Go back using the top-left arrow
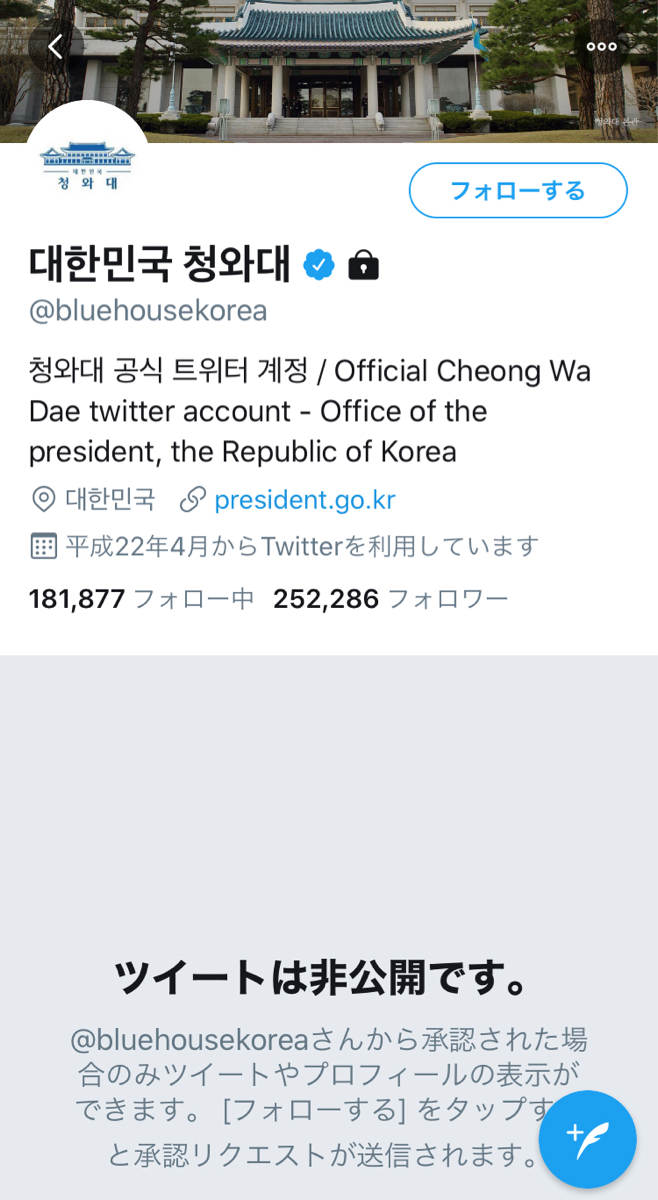This screenshot has height=1200, width=658. click(x=56, y=46)
